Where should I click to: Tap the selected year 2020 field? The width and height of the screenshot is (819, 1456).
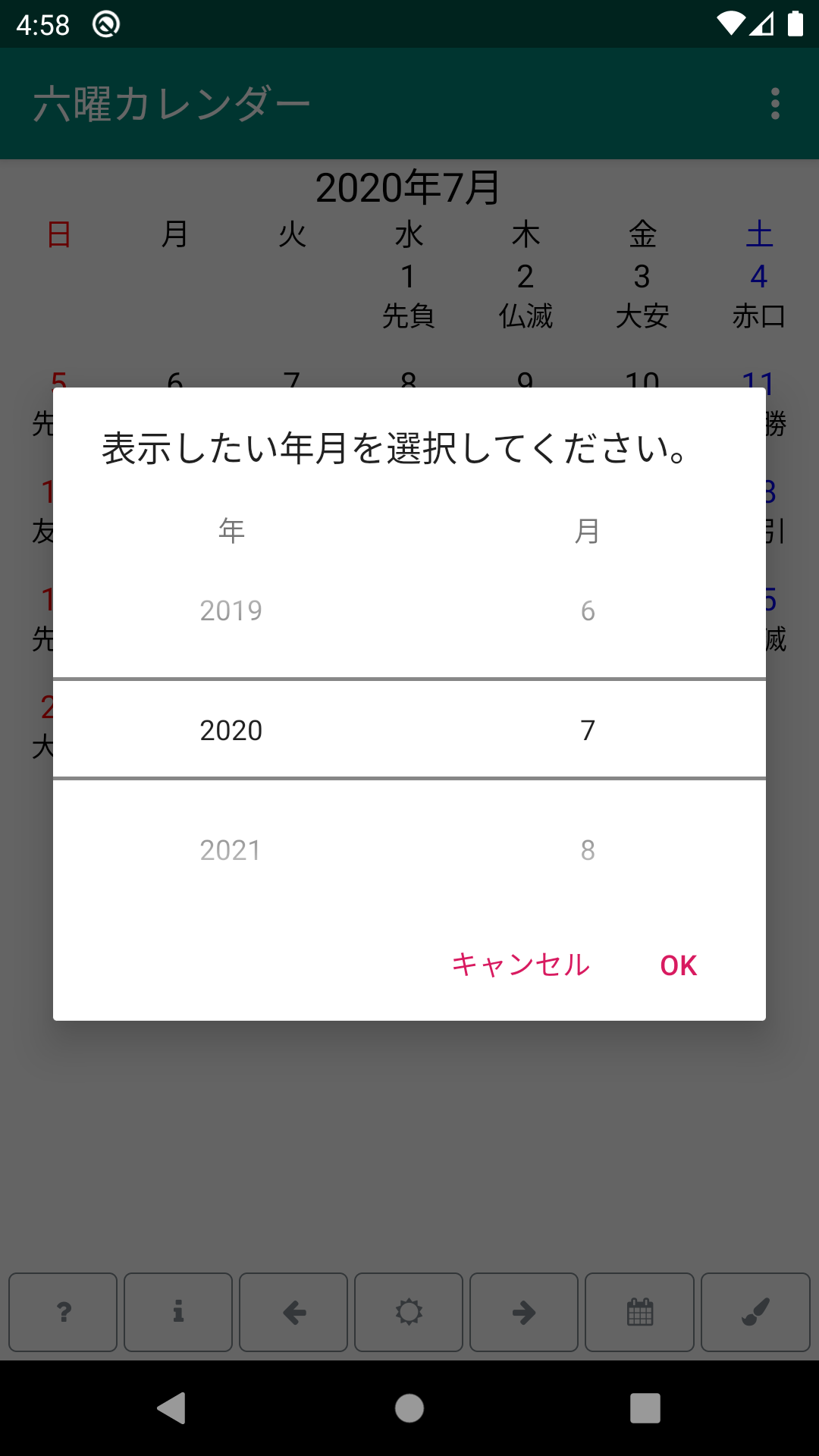[231, 730]
